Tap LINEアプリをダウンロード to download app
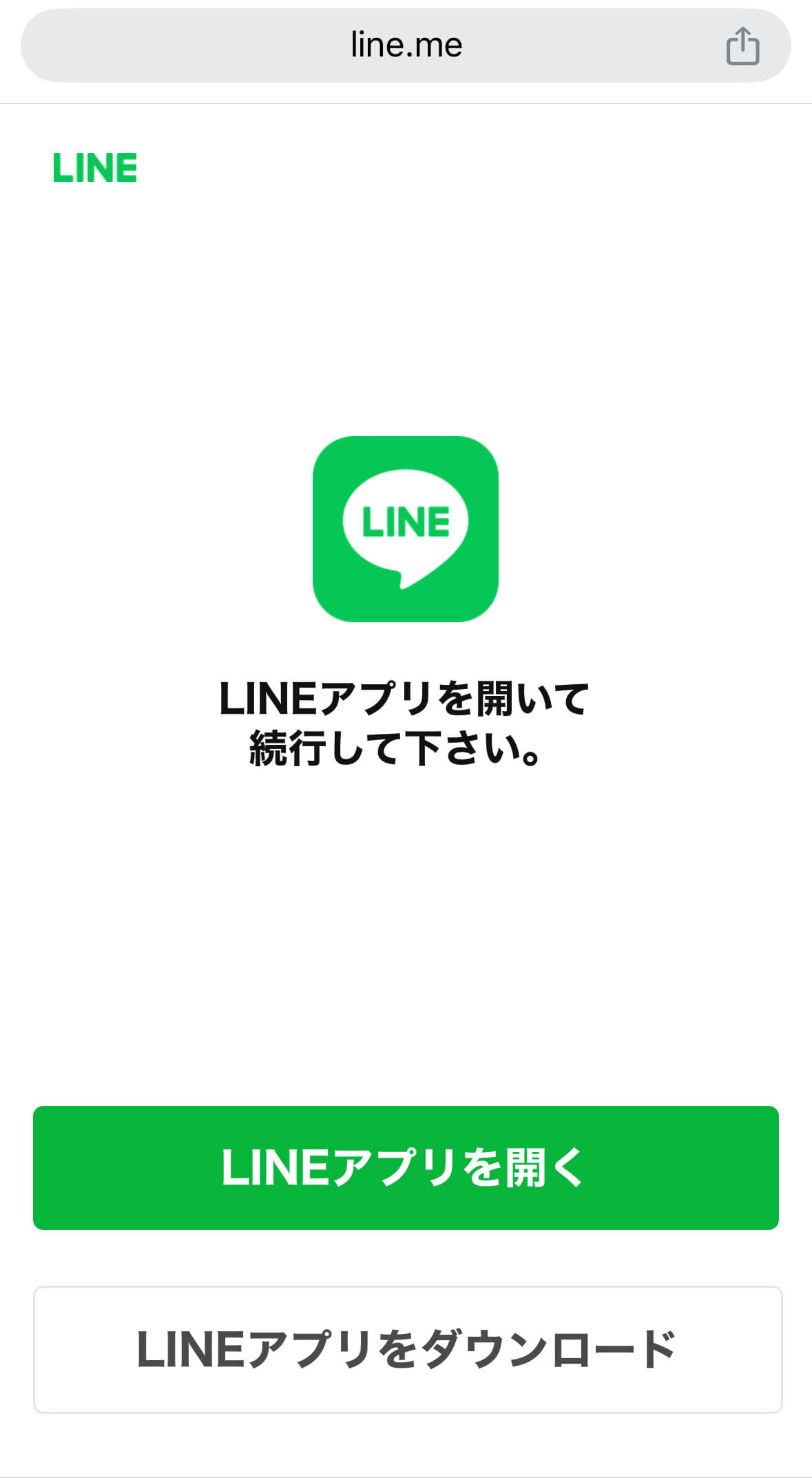This screenshot has height=1478, width=812. [x=407, y=1349]
